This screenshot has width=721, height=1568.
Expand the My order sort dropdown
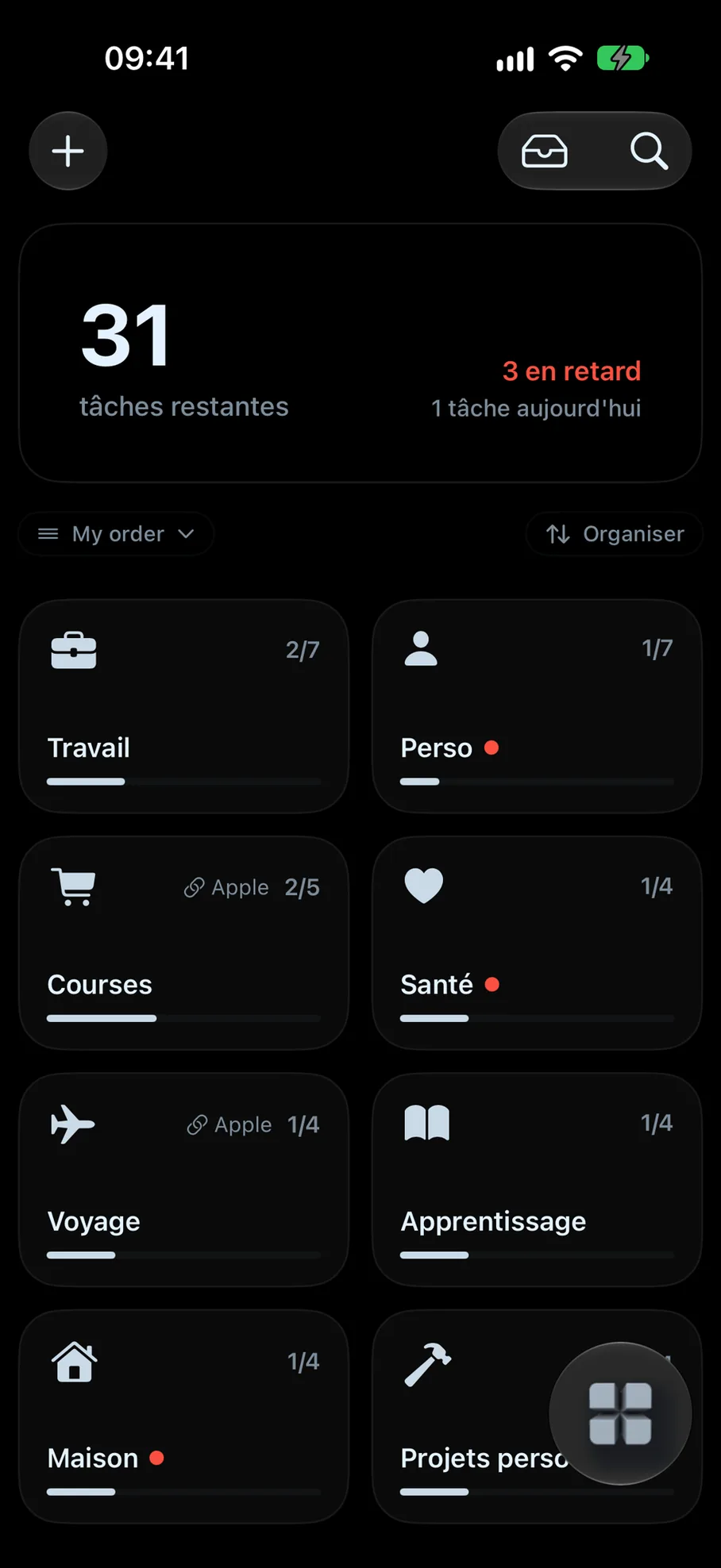[x=116, y=534]
